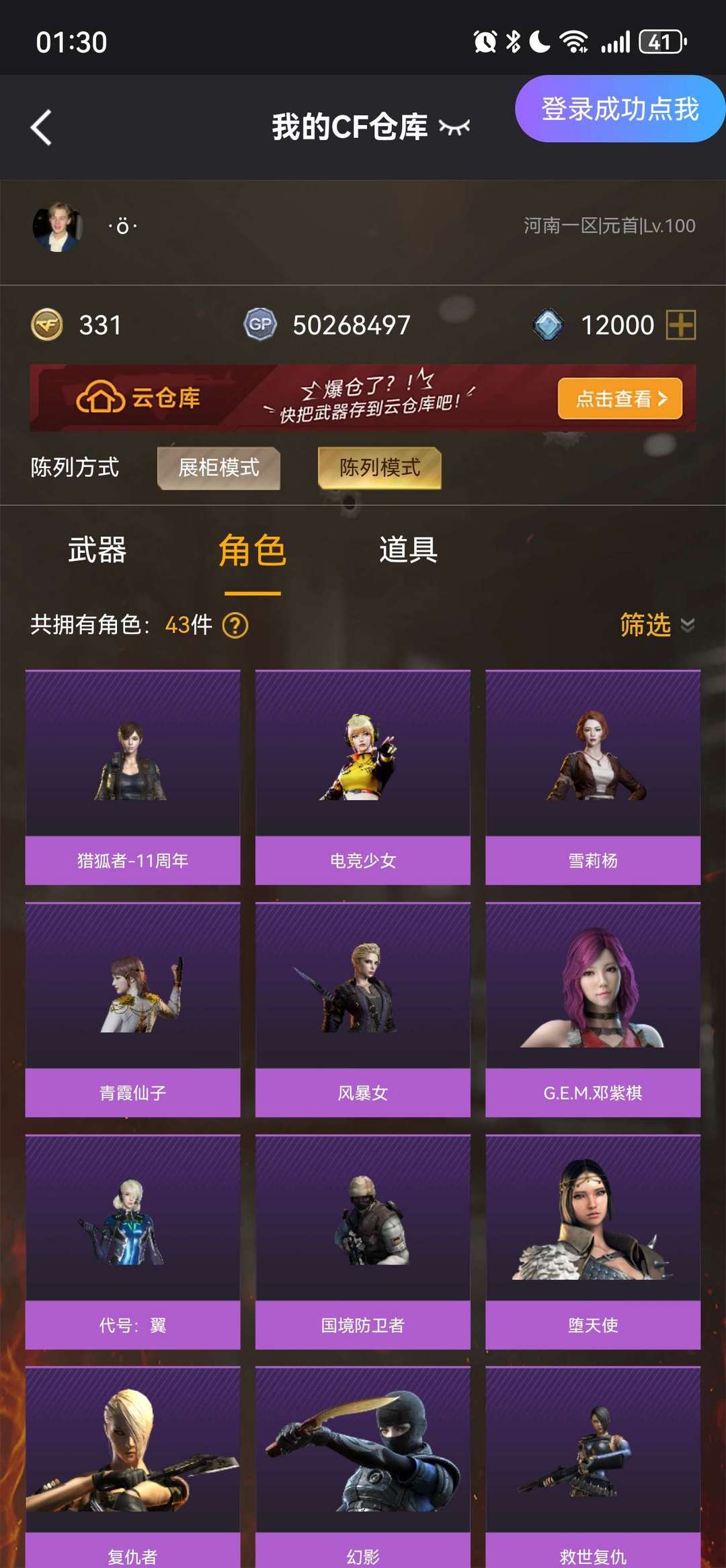Image resolution: width=726 pixels, height=1568 pixels.
Task: Open the 国境防卫者 character card
Action: [x=363, y=1242]
